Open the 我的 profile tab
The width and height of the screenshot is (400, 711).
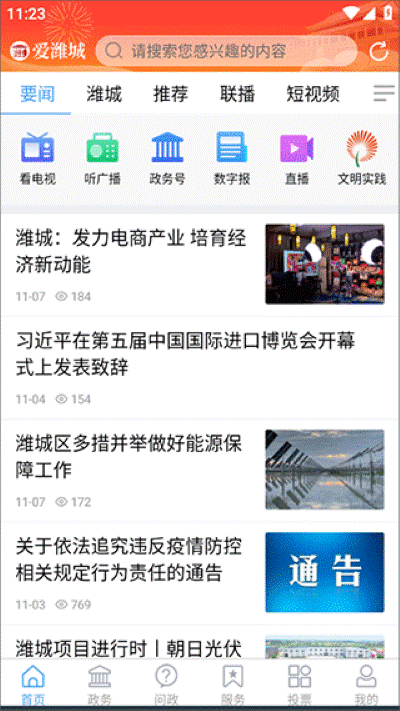click(x=366, y=684)
